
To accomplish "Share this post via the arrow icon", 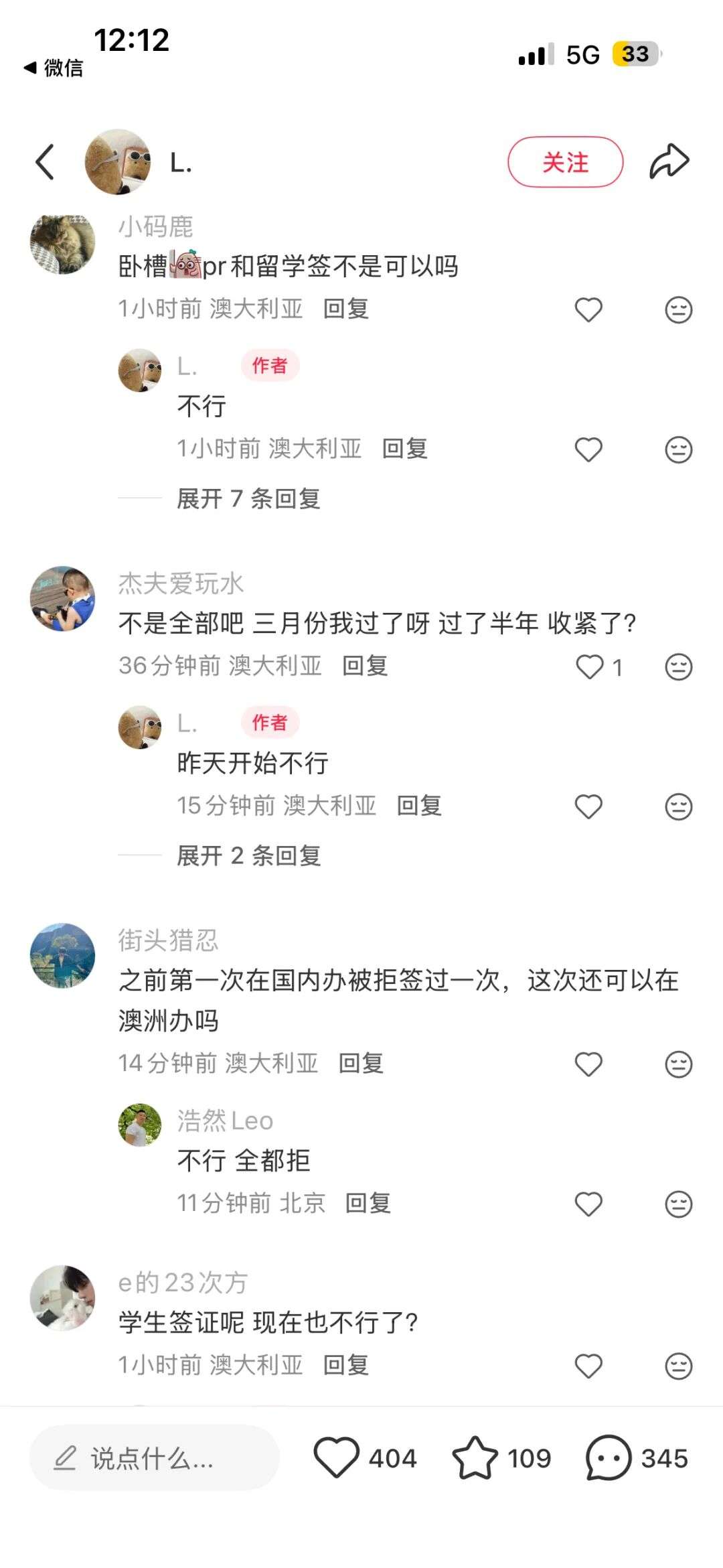I will tap(669, 162).
